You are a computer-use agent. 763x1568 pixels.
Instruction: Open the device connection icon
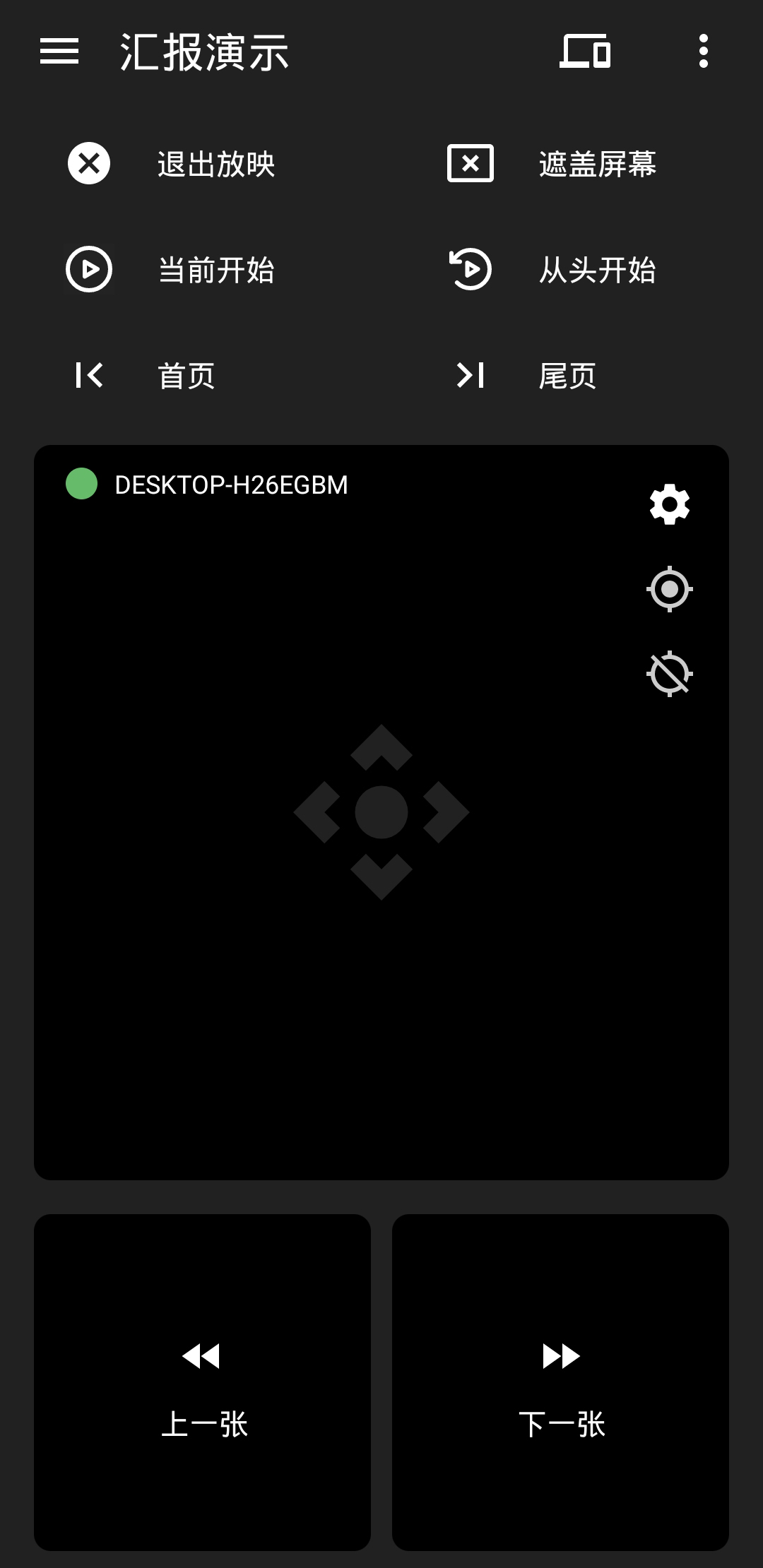click(585, 52)
